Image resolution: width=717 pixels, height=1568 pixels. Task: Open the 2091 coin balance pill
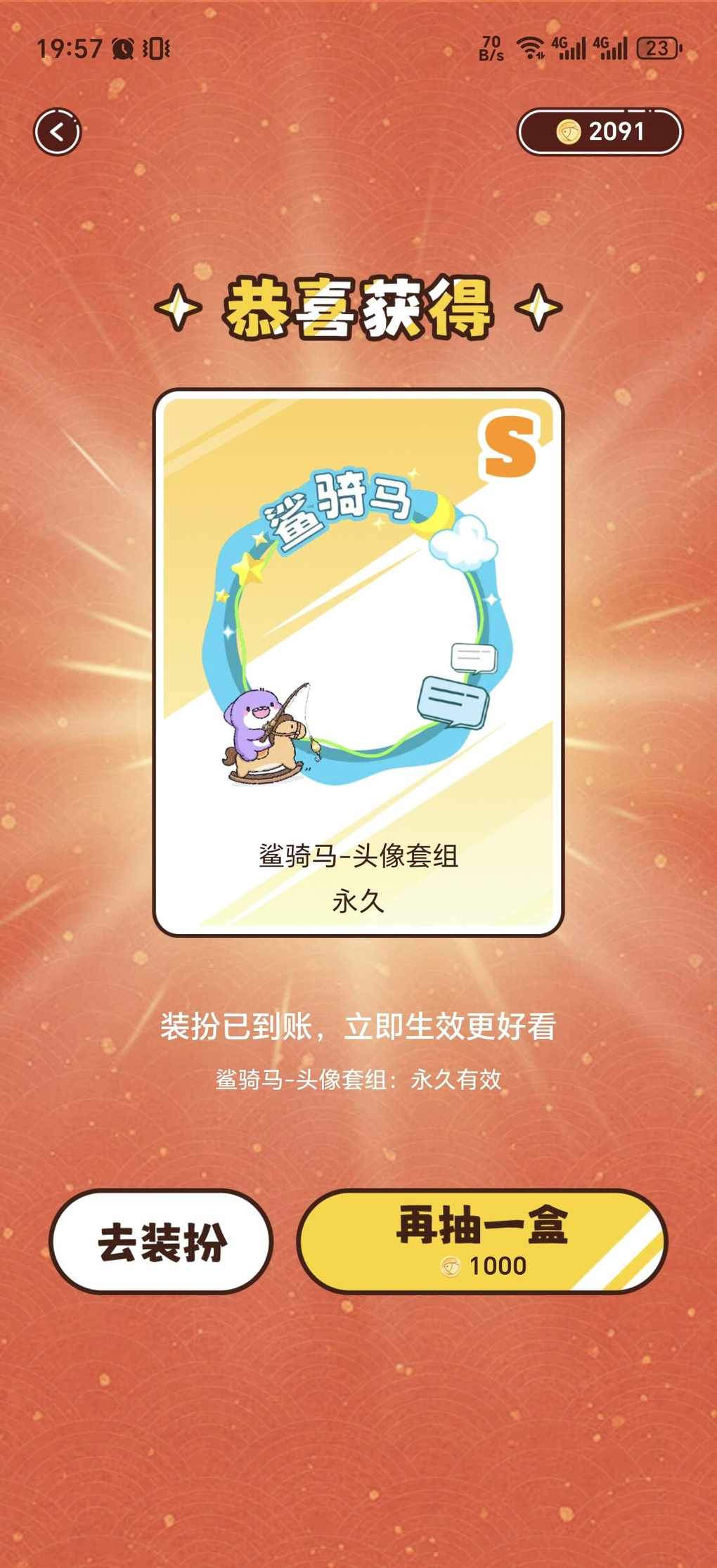tap(600, 131)
